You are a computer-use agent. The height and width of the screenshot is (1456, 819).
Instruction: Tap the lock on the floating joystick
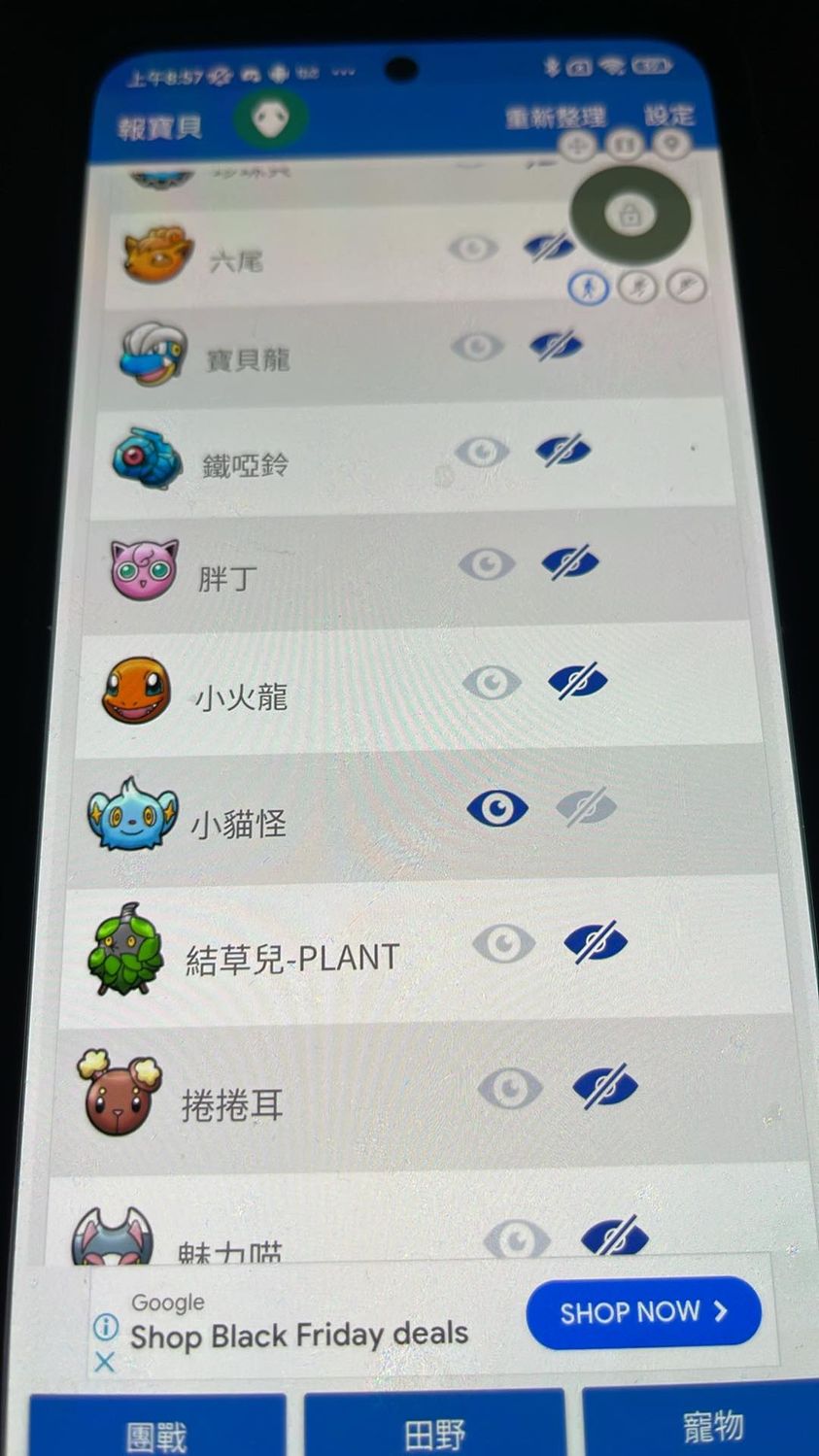point(630,215)
